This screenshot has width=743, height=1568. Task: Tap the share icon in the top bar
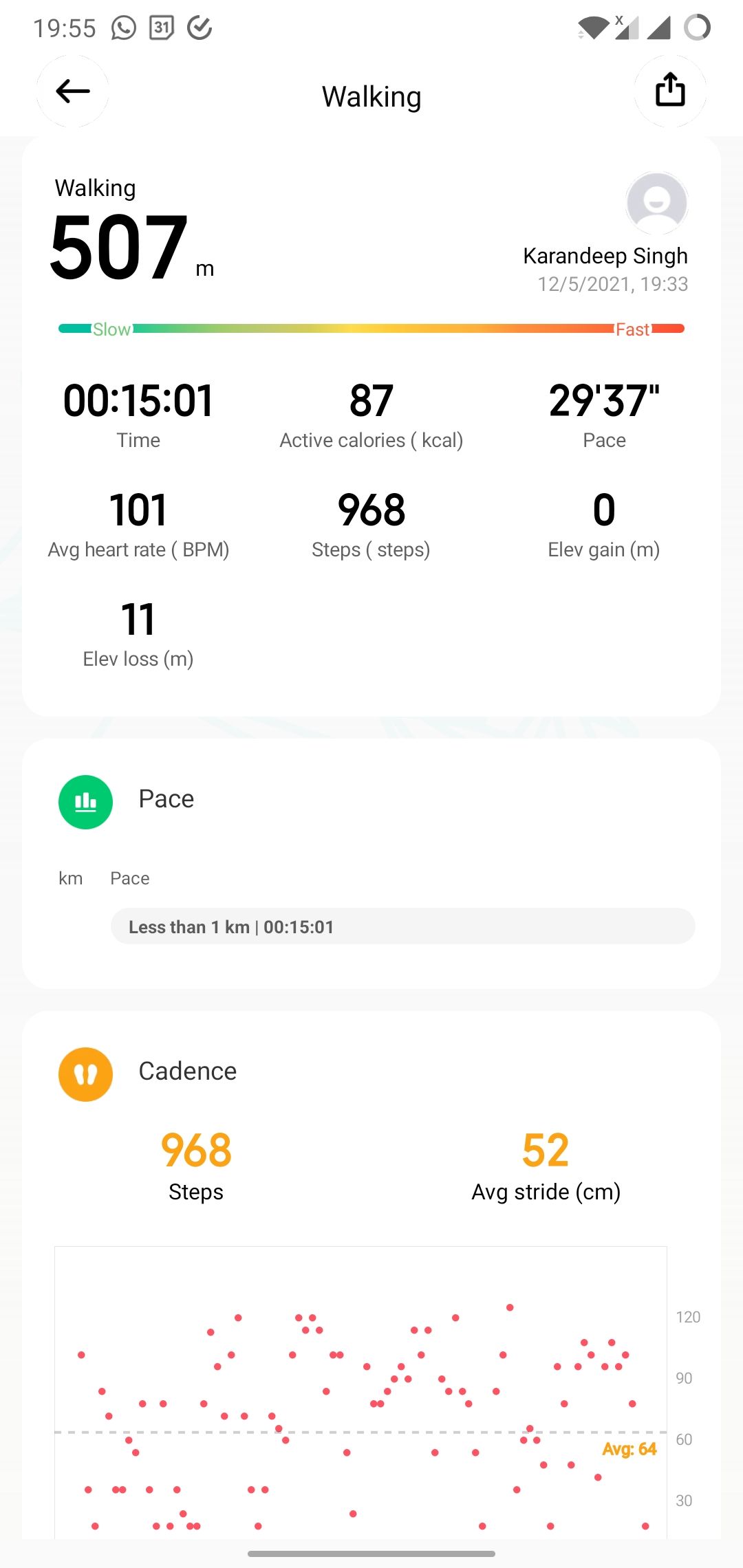tap(669, 91)
